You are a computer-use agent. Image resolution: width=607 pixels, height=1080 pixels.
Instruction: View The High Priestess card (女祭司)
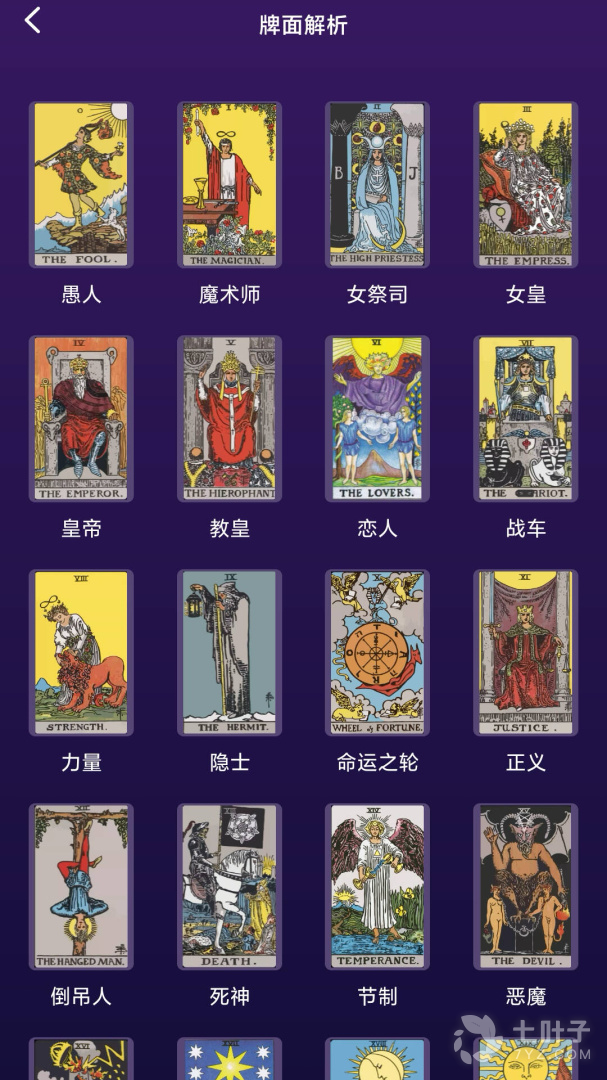click(377, 185)
